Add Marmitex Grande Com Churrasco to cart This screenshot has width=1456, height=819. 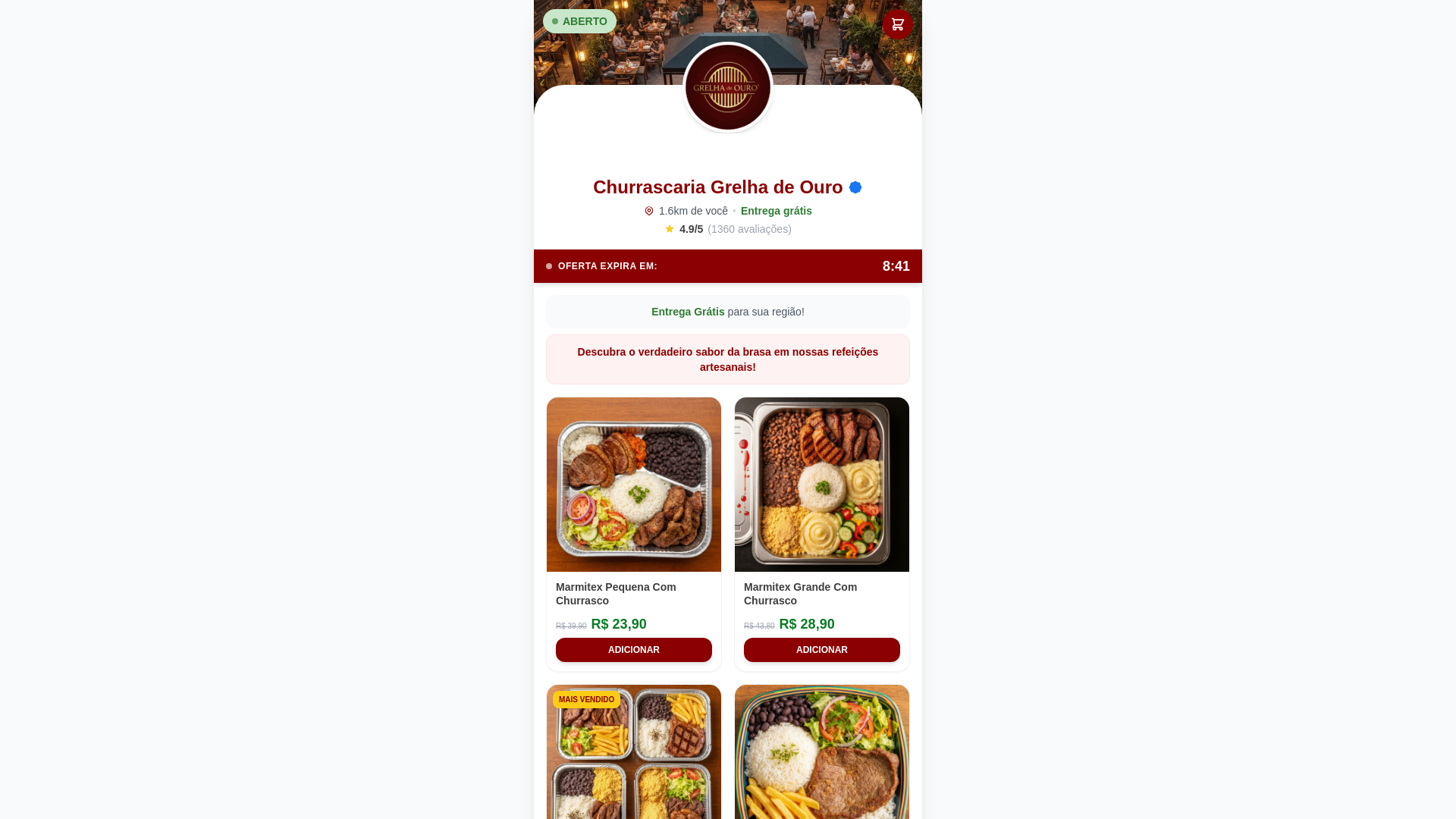click(821, 650)
